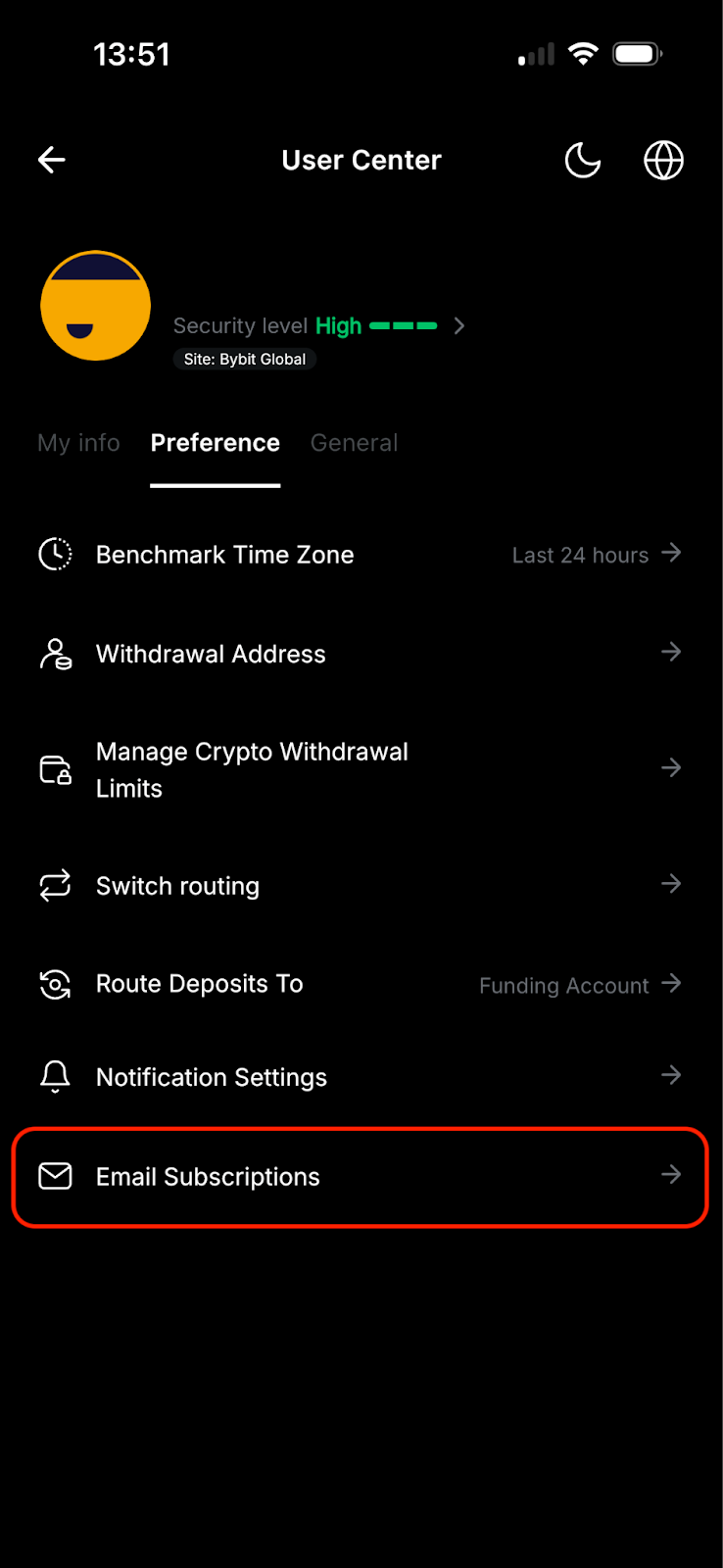The image size is (723, 1568).
Task: Open Manage Crypto Withdrawal Limits
Action: [360, 769]
